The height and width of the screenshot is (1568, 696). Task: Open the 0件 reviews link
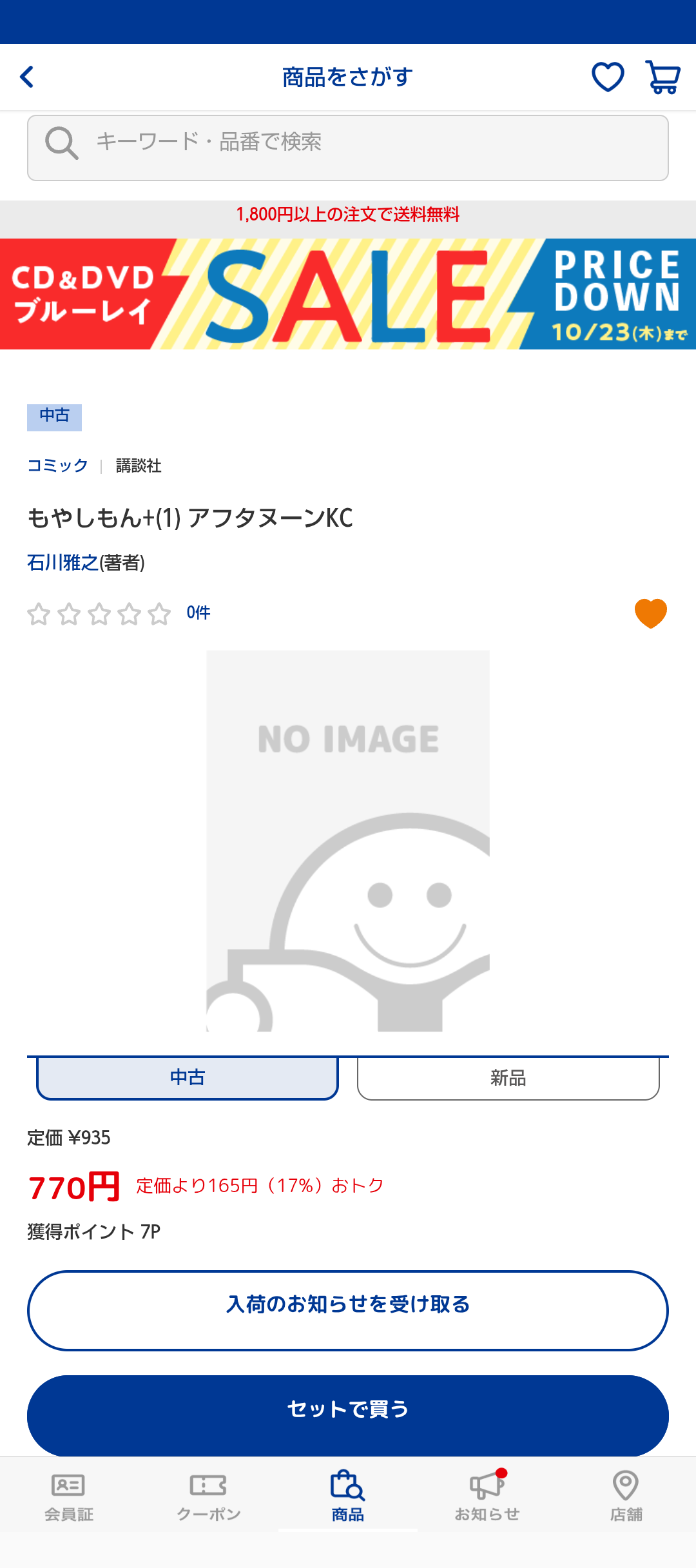[198, 612]
